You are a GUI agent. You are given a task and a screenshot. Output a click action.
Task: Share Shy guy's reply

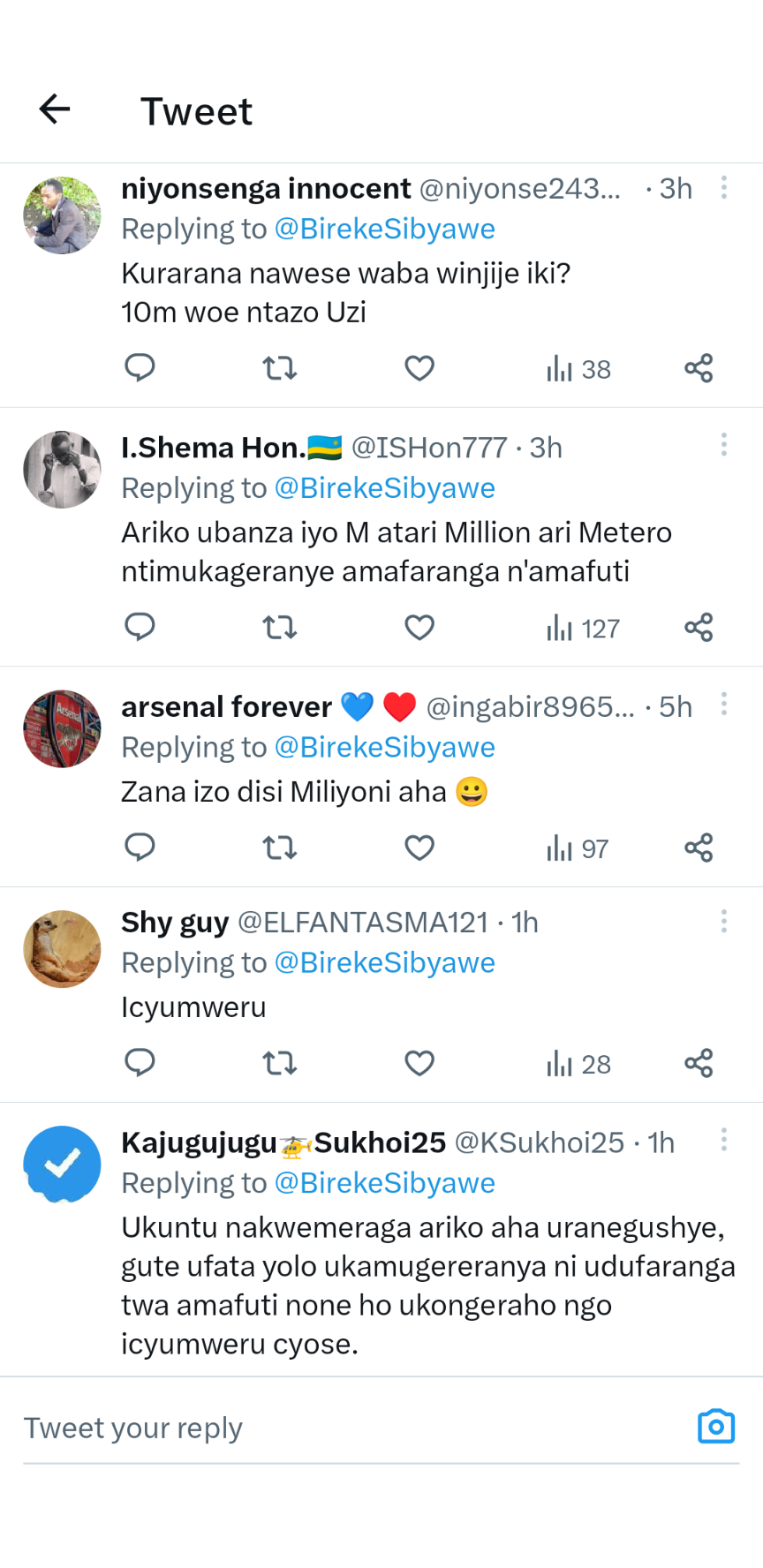pyautogui.click(x=699, y=1063)
